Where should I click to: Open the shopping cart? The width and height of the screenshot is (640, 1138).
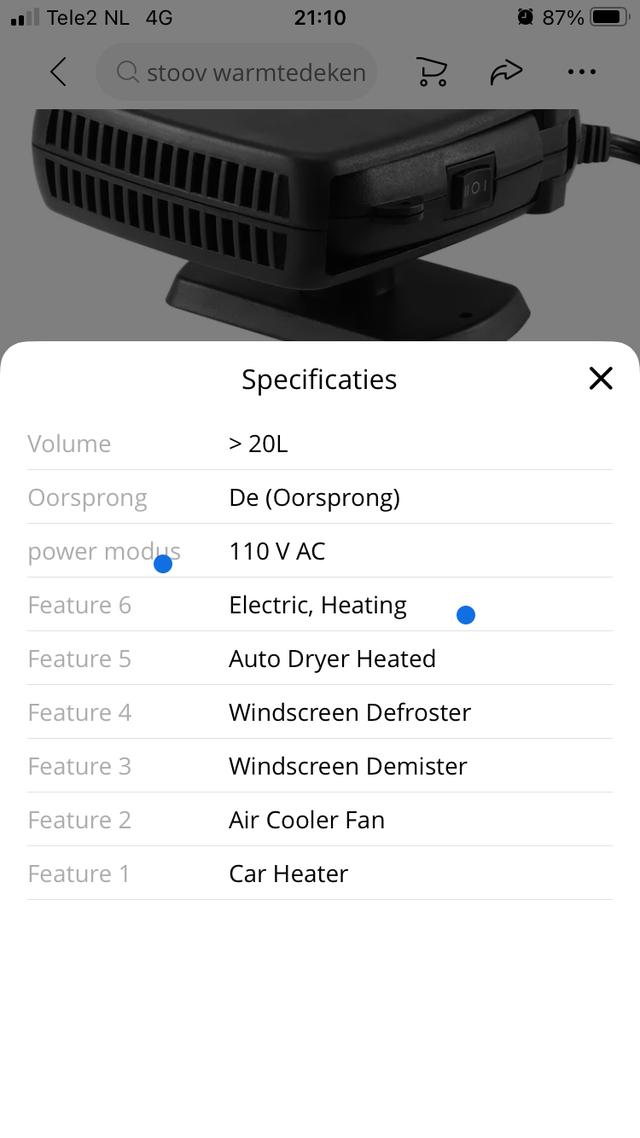coord(431,72)
